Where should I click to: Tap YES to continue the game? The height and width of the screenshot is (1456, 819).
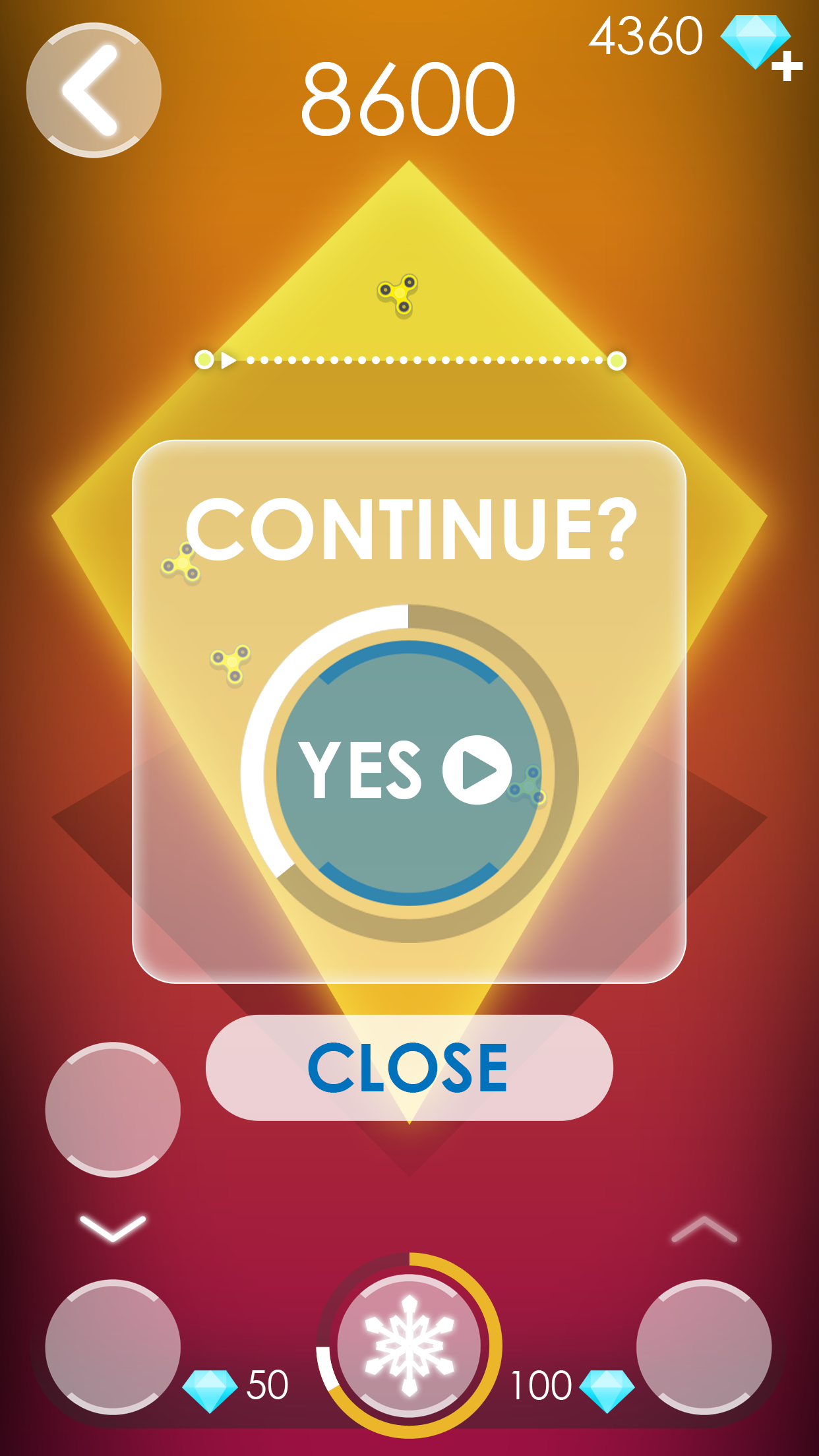tap(409, 772)
